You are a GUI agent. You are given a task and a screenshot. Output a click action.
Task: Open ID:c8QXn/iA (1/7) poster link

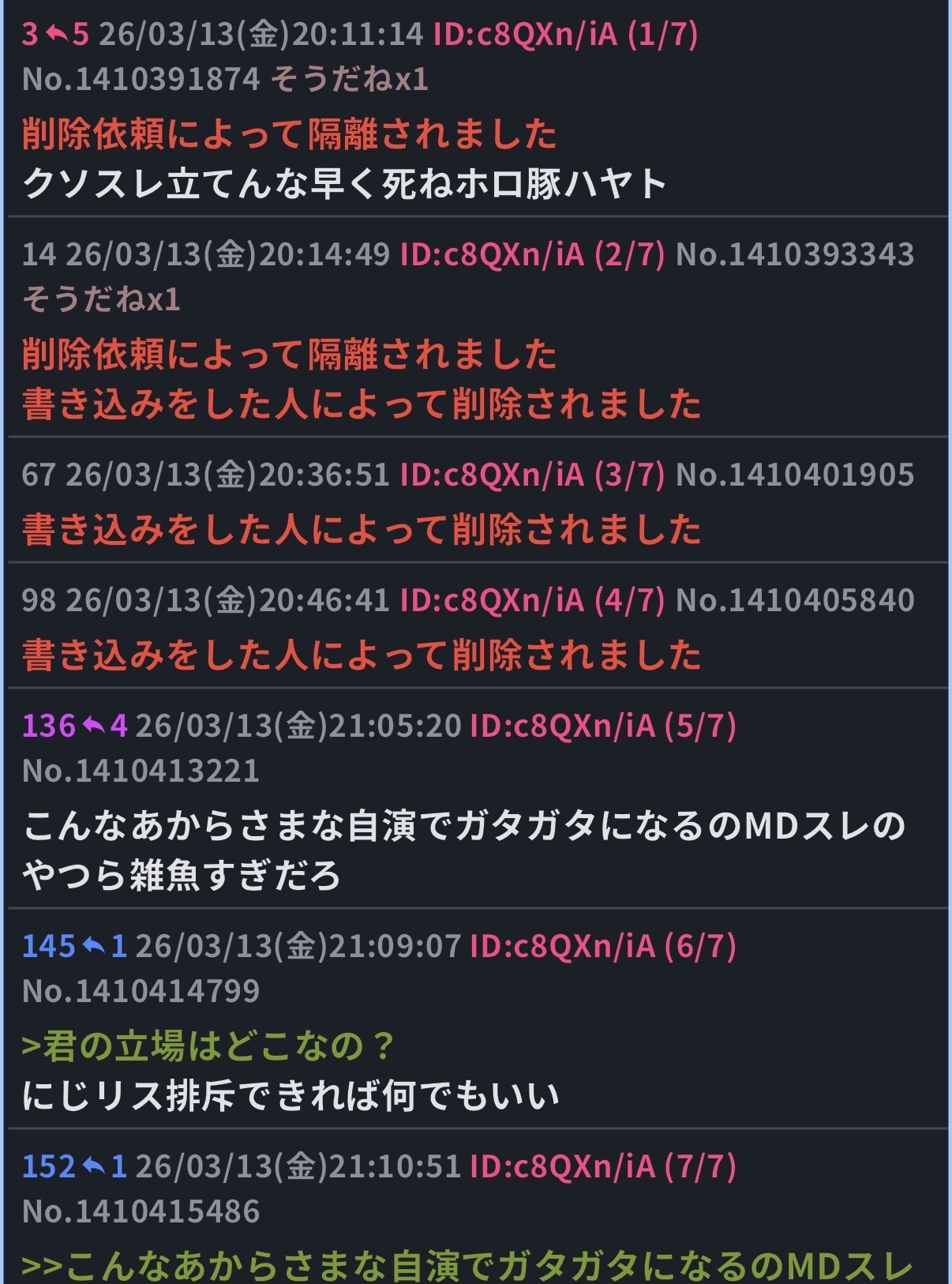[565, 34]
